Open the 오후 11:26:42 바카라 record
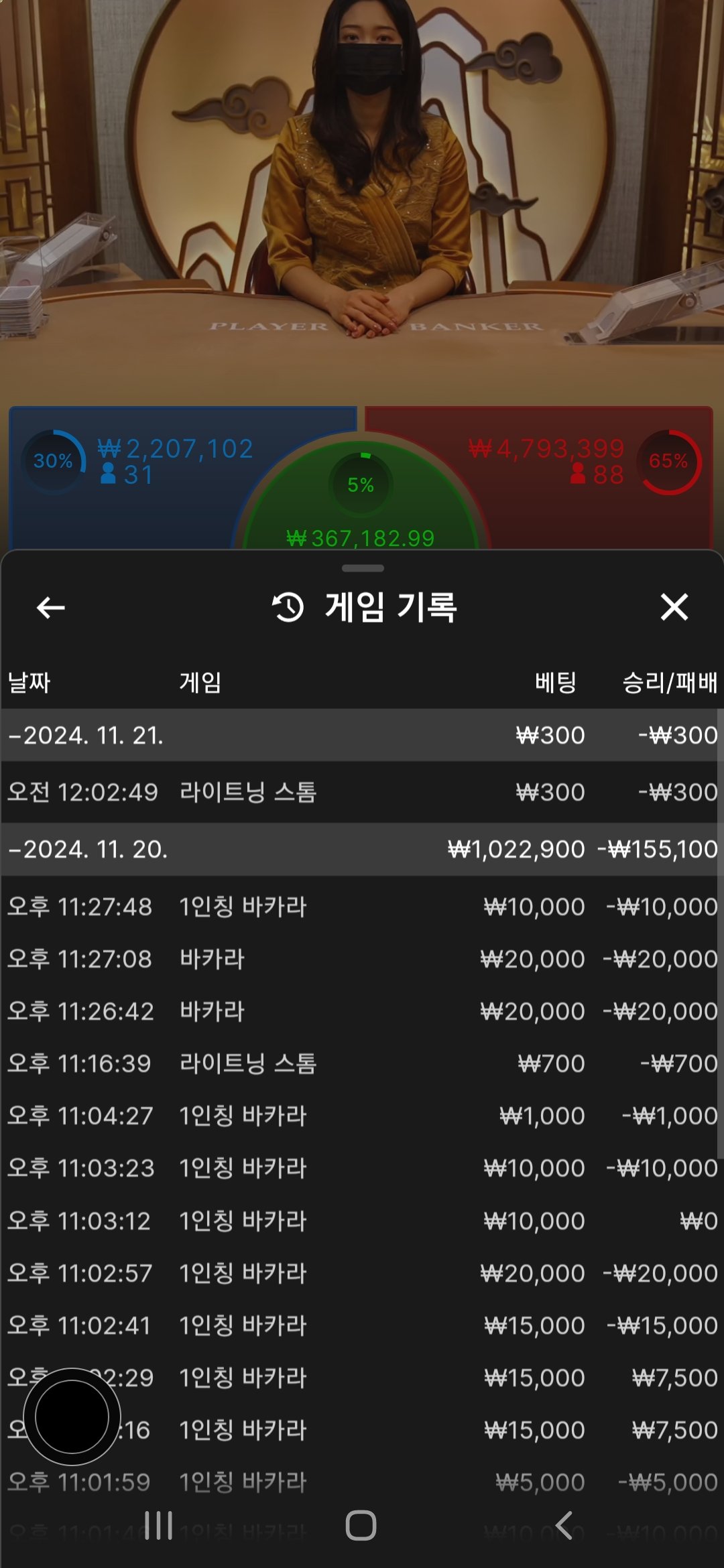The image size is (724, 1568). click(362, 1011)
